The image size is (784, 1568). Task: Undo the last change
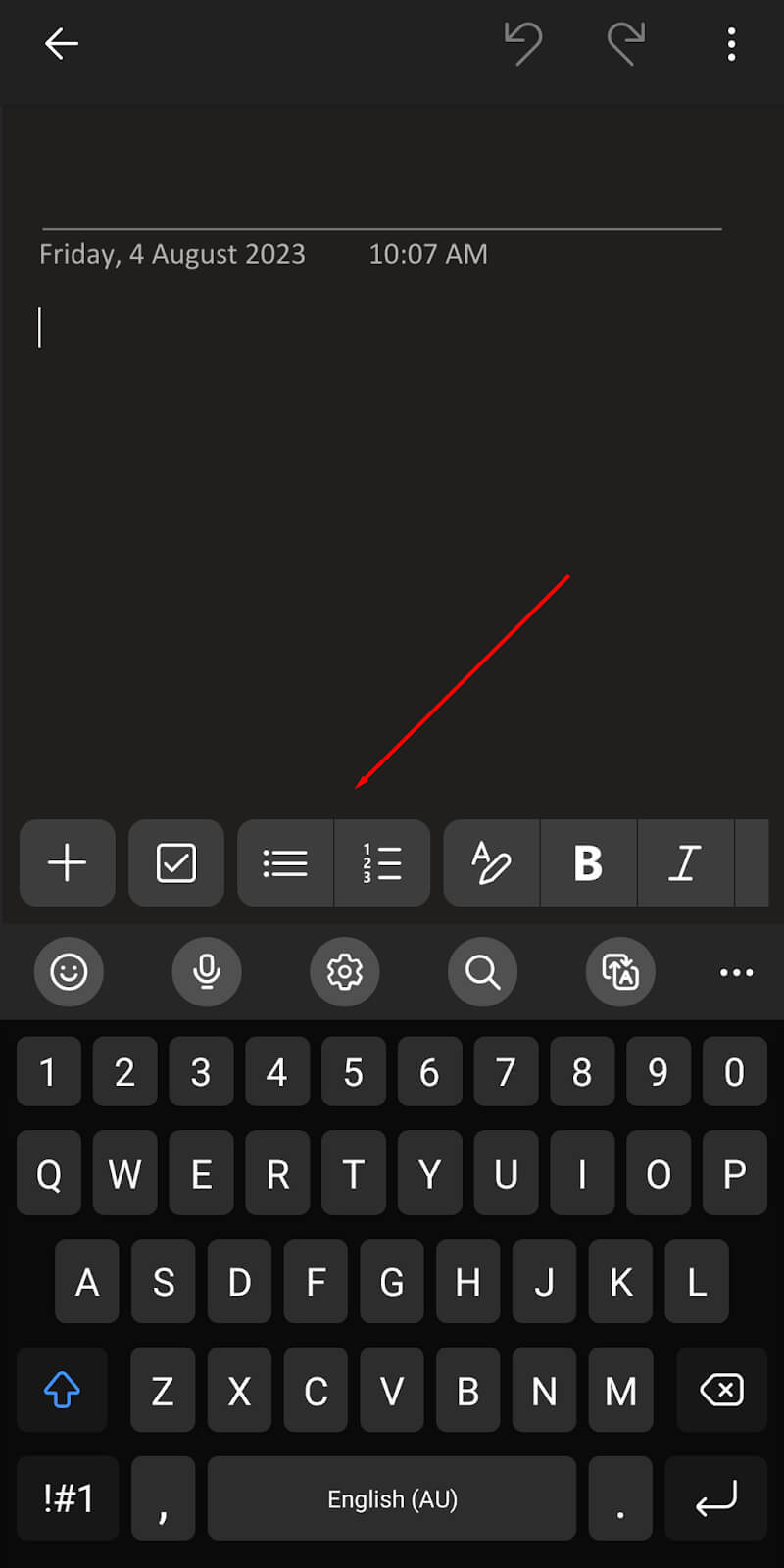pyautogui.click(x=523, y=44)
